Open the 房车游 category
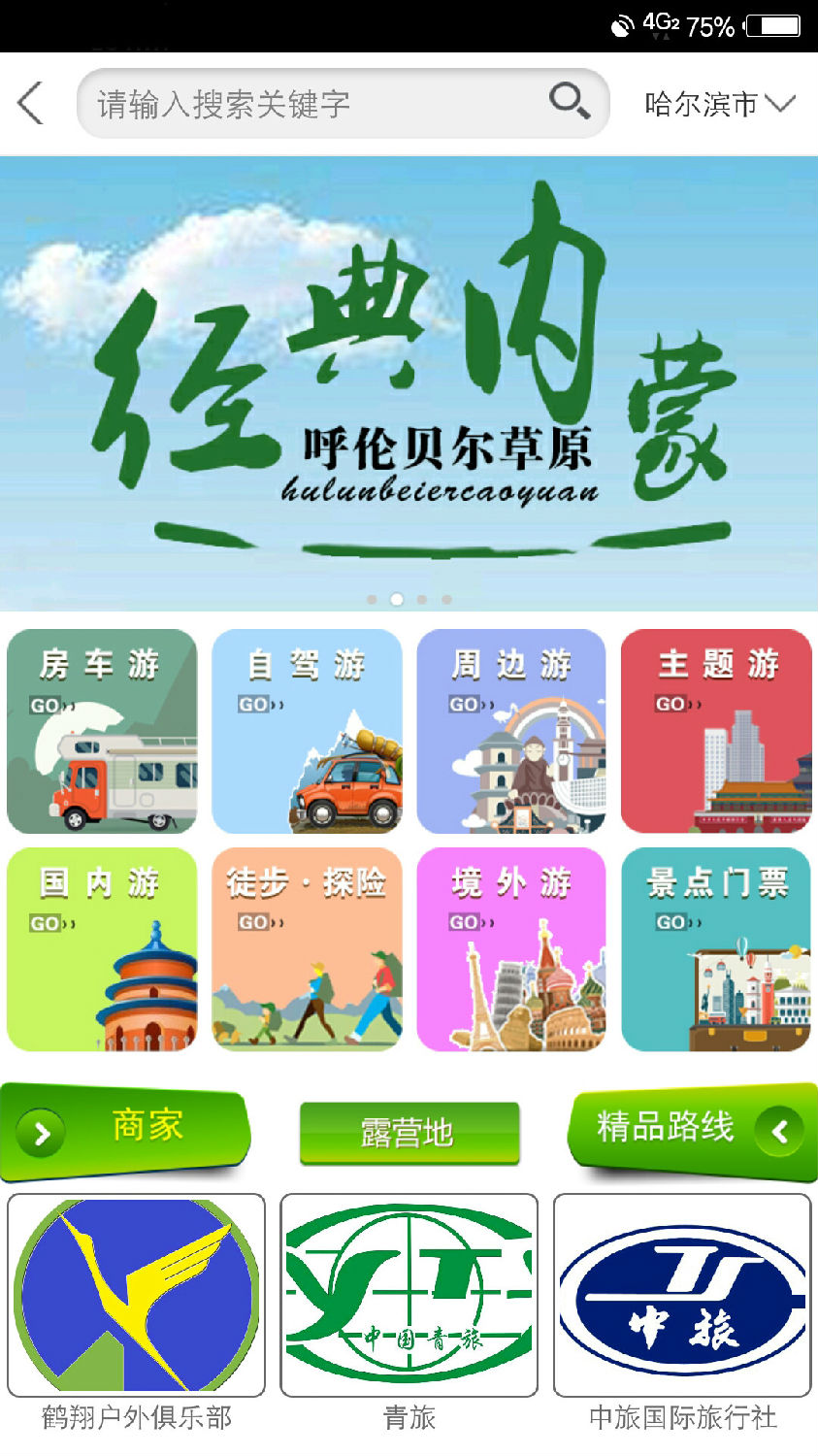818x1456 pixels. (102, 731)
